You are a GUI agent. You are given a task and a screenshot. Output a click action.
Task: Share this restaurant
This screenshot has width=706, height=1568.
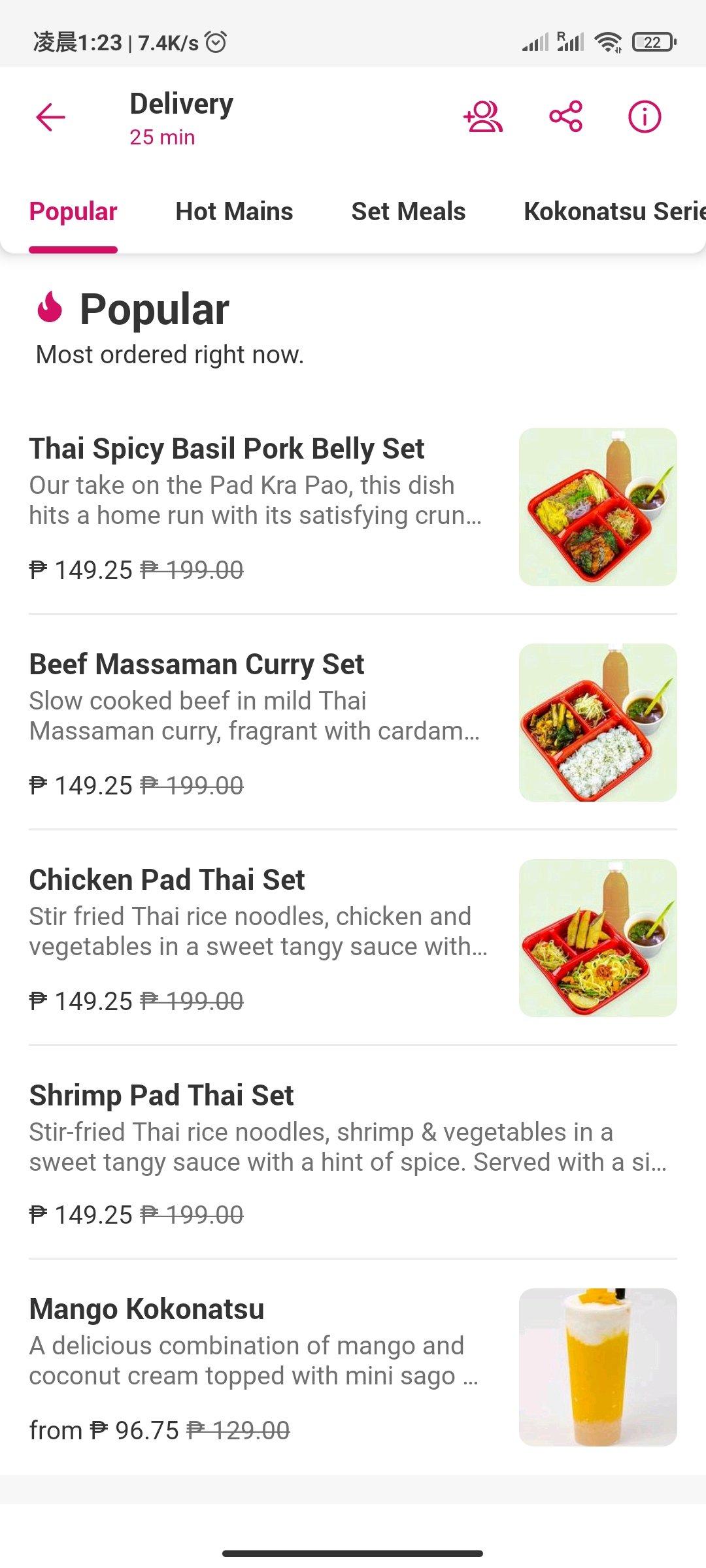[565, 118]
